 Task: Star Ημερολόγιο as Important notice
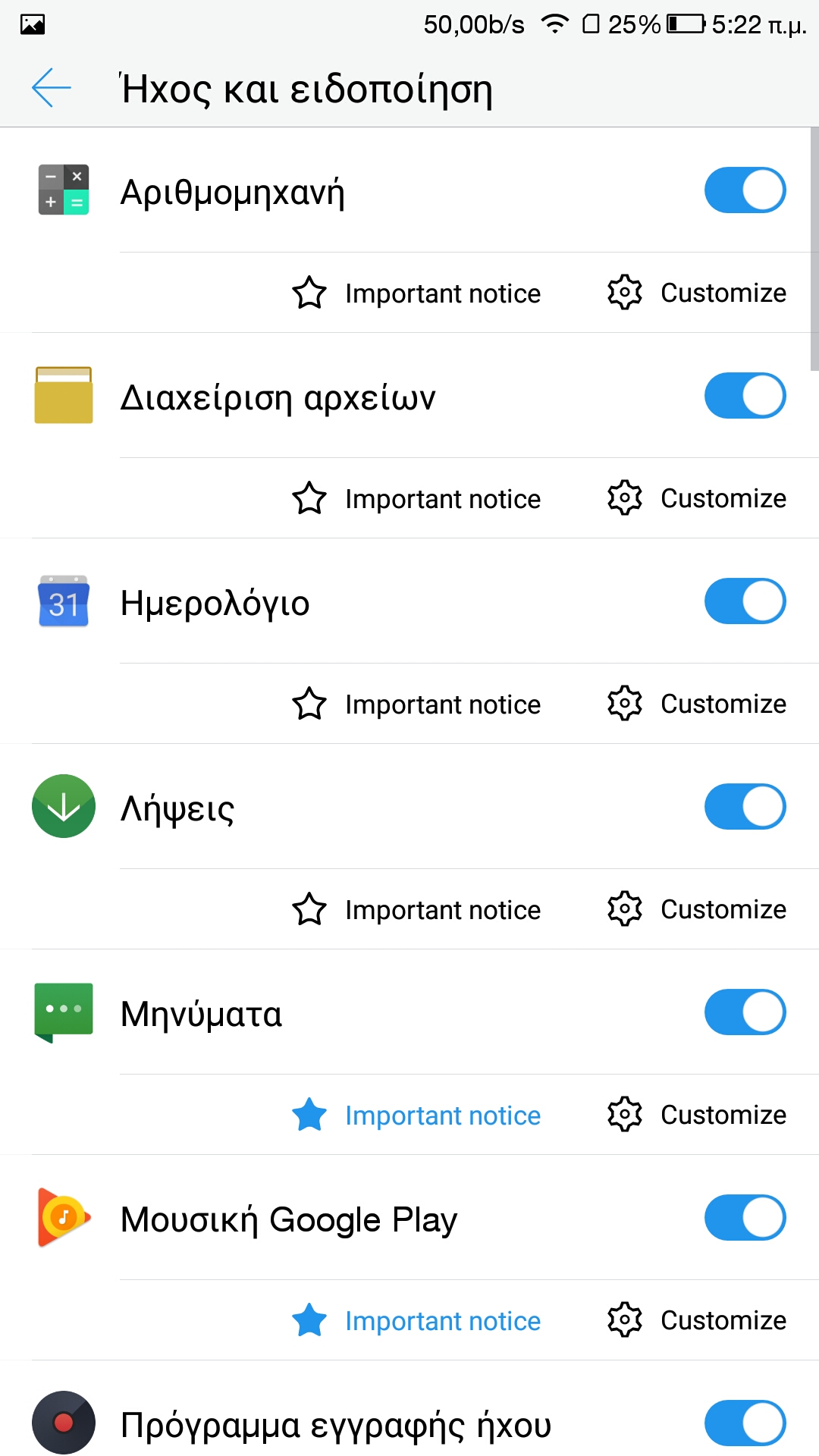[x=416, y=704]
